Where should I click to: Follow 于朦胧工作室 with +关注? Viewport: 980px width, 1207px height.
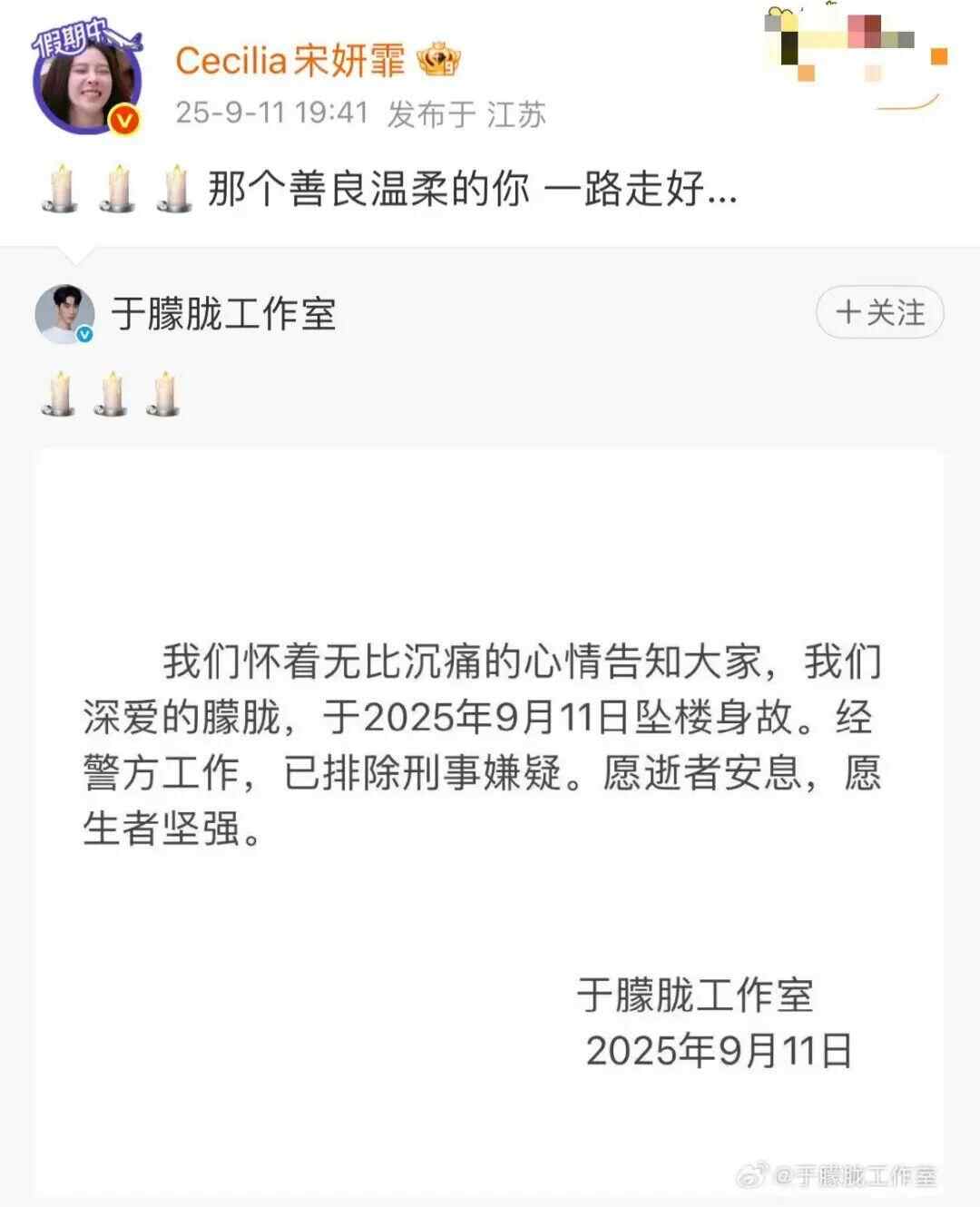(x=879, y=313)
